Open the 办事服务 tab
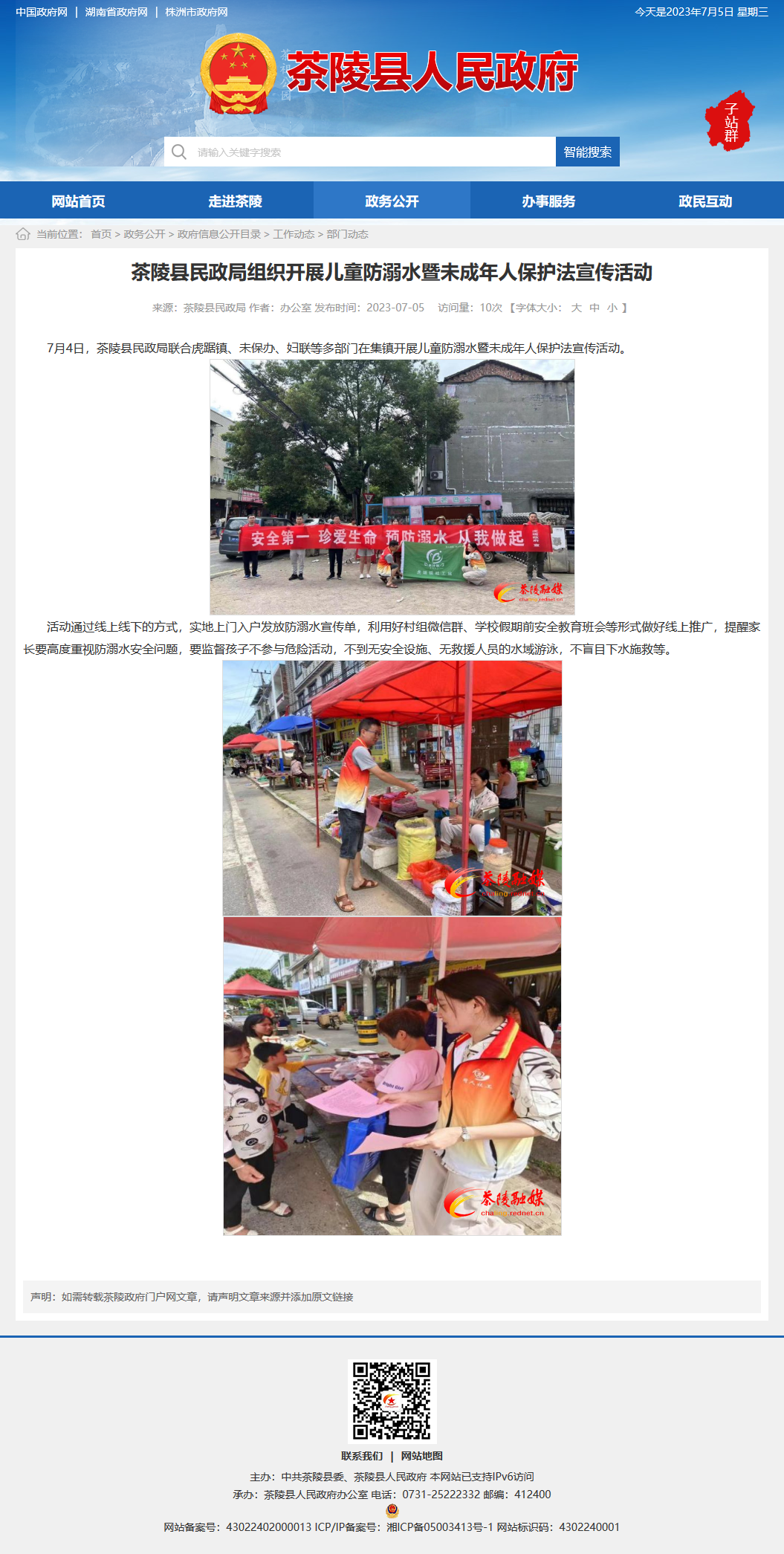Screen dimensions: 784x1554 [x=548, y=201]
